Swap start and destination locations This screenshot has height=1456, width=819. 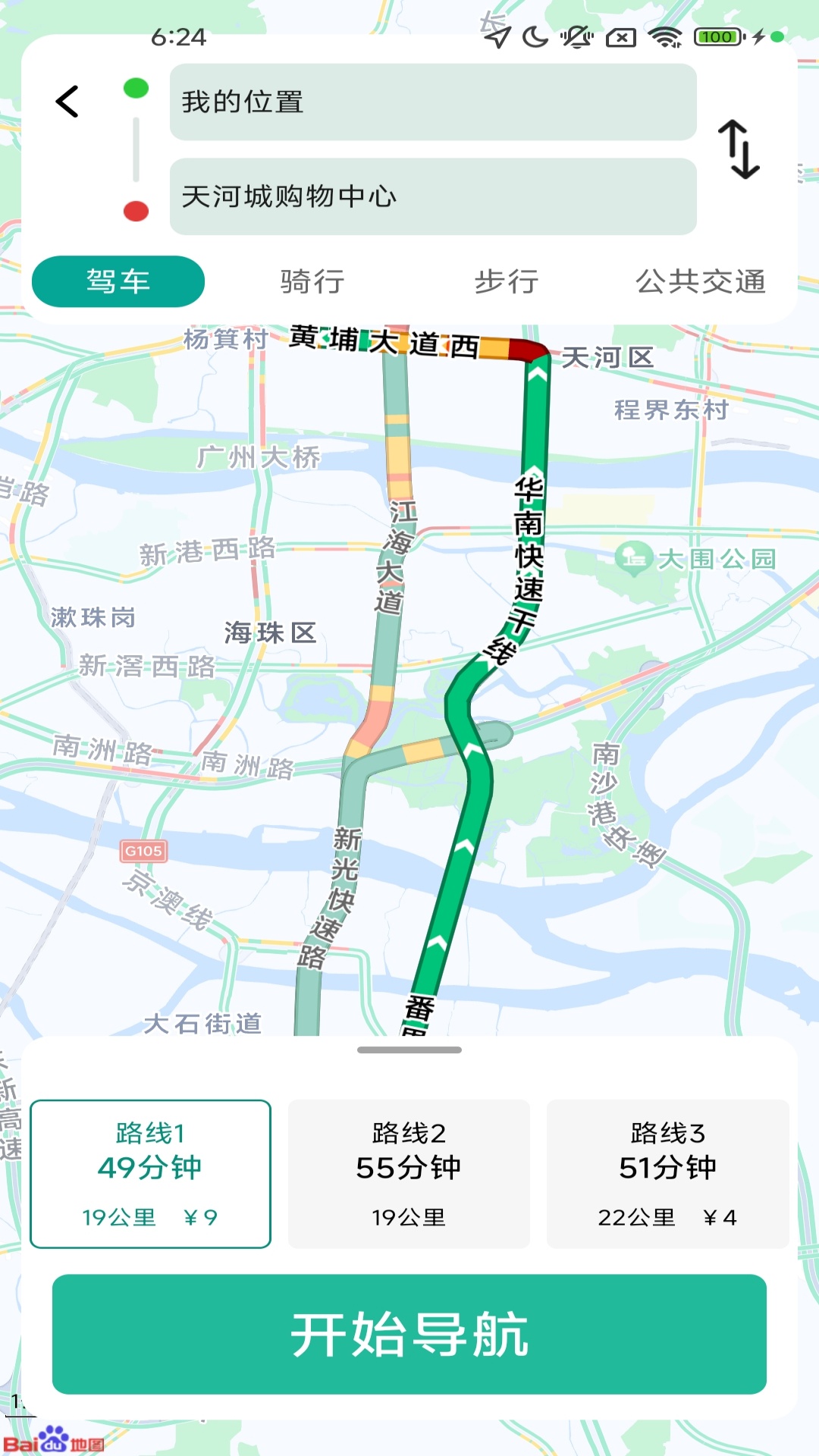click(x=739, y=149)
